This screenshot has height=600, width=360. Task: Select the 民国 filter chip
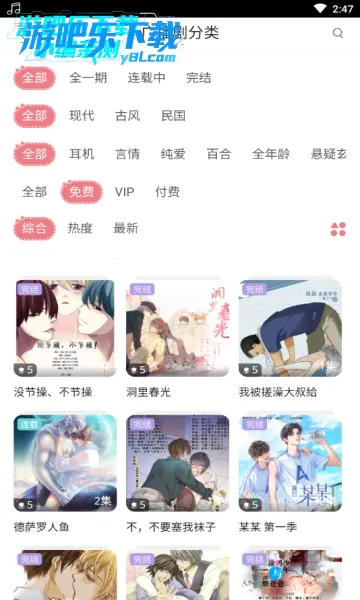point(173,116)
